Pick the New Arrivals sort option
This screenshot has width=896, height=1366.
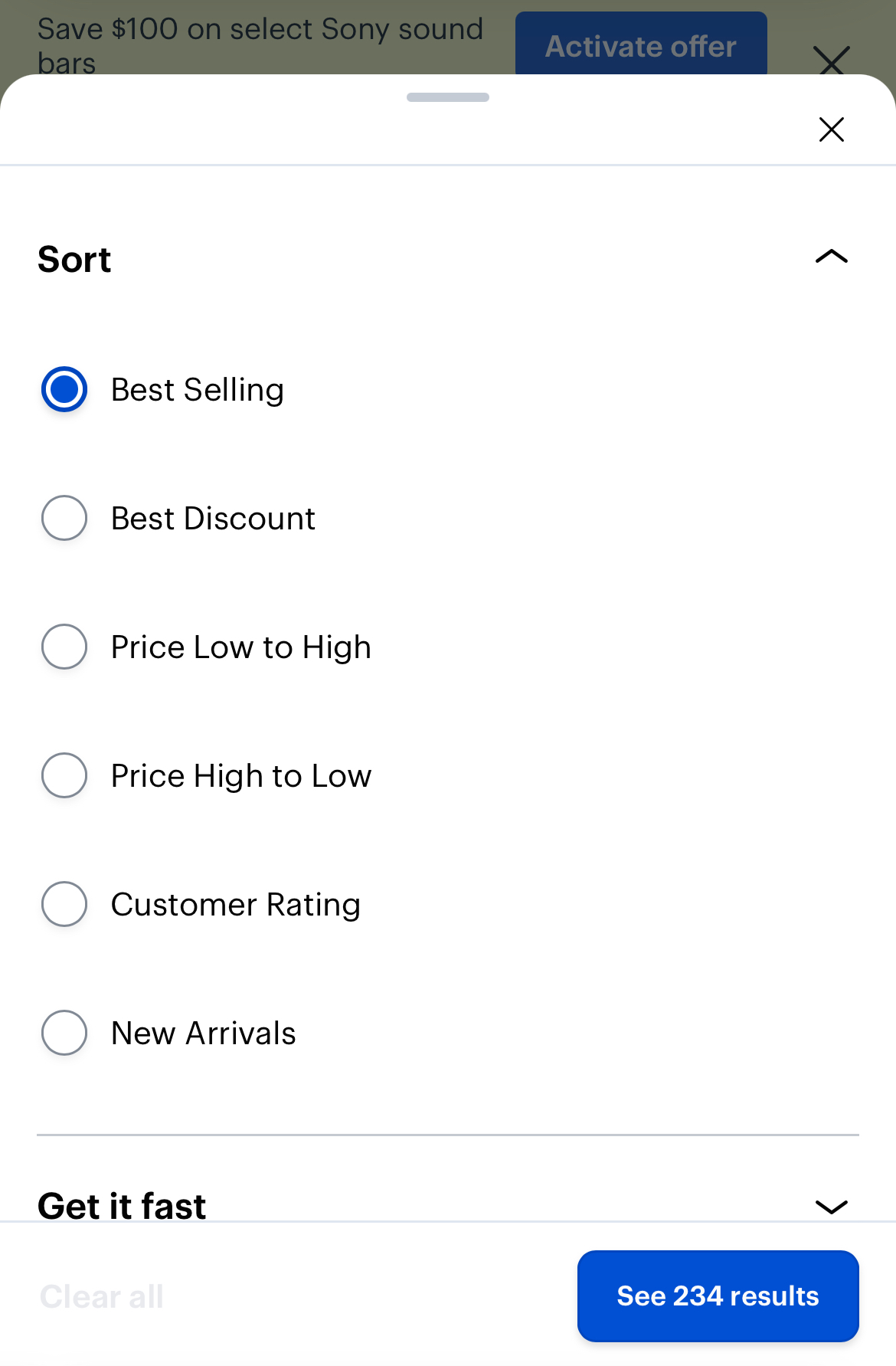[x=64, y=1034]
